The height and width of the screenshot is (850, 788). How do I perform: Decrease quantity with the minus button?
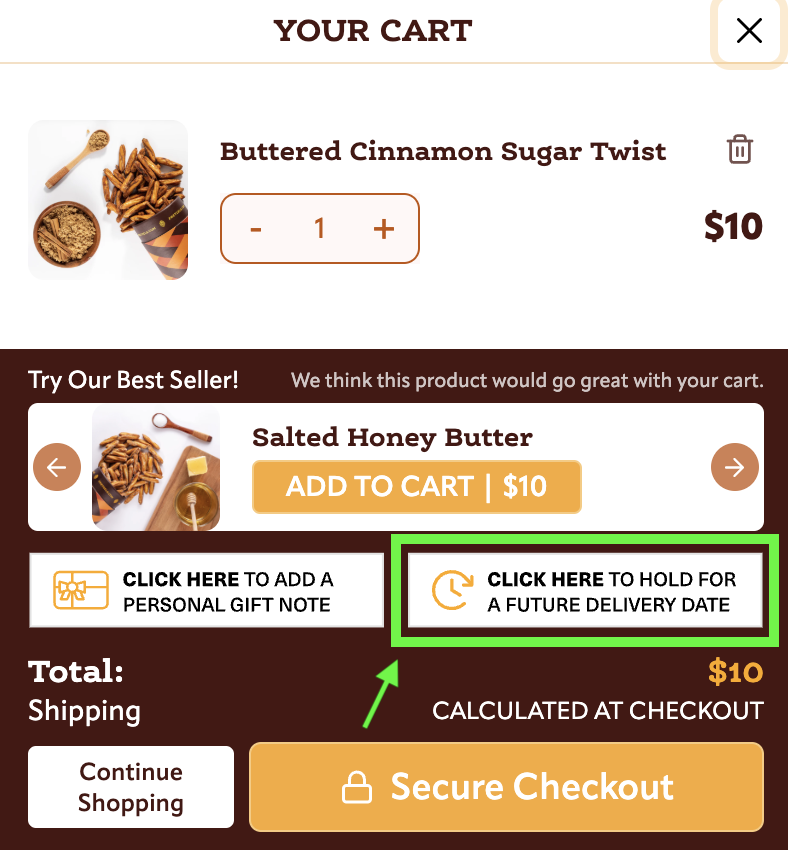256,229
